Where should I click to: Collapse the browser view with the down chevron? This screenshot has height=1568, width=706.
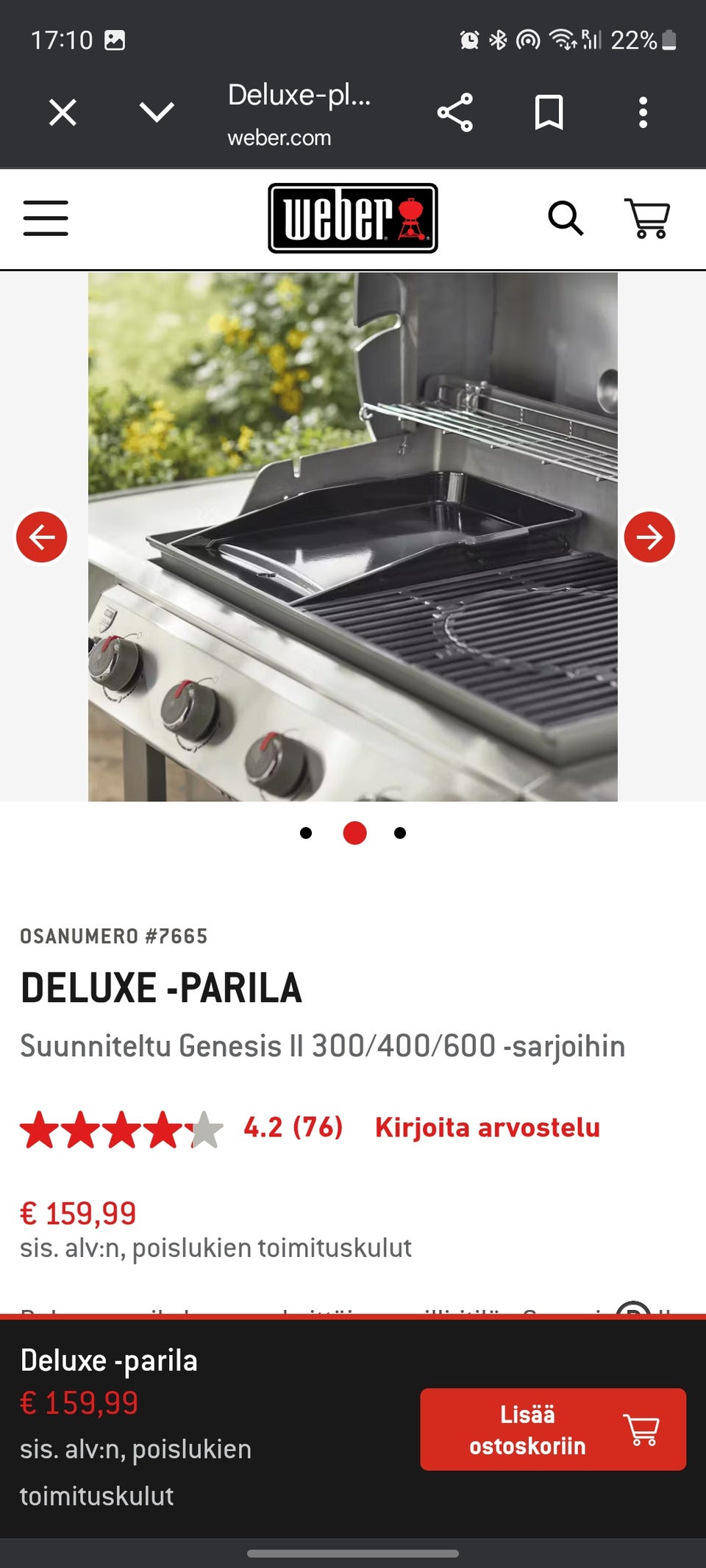point(155,111)
